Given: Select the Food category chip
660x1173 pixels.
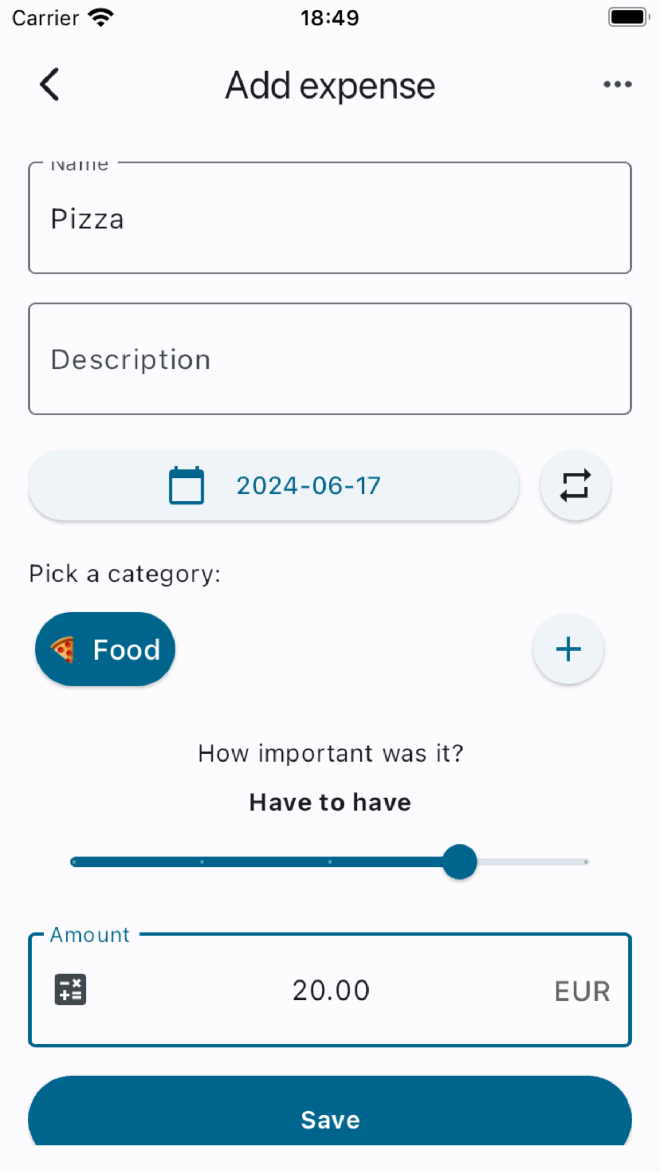Looking at the screenshot, I should point(105,650).
